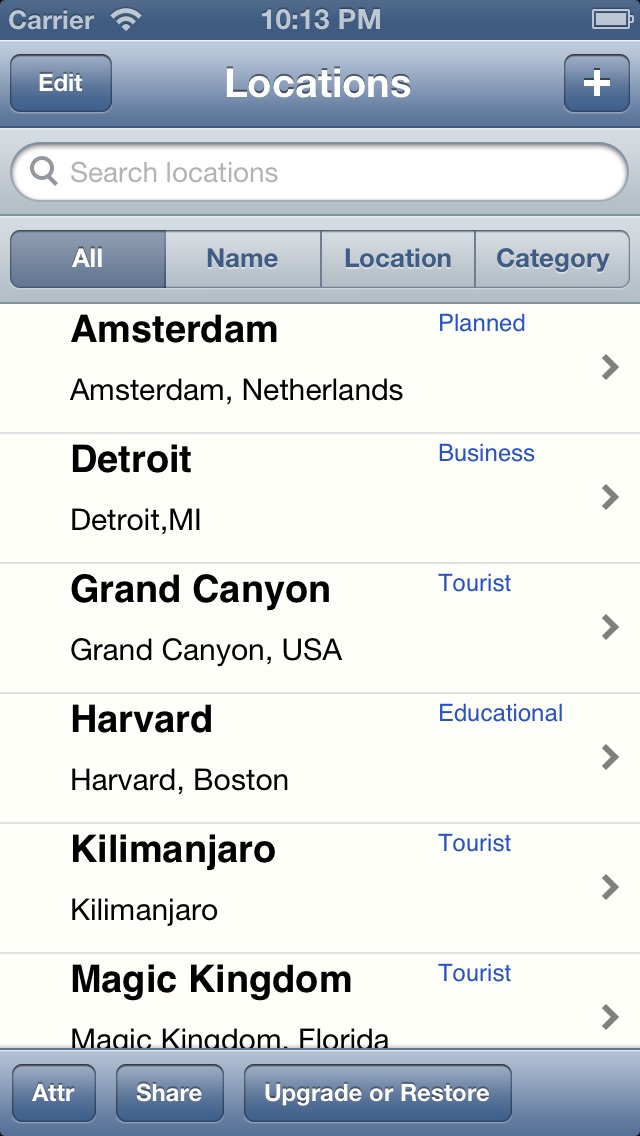The width and height of the screenshot is (640, 1136).
Task: Select the All segment
Action: [x=88, y=259]
